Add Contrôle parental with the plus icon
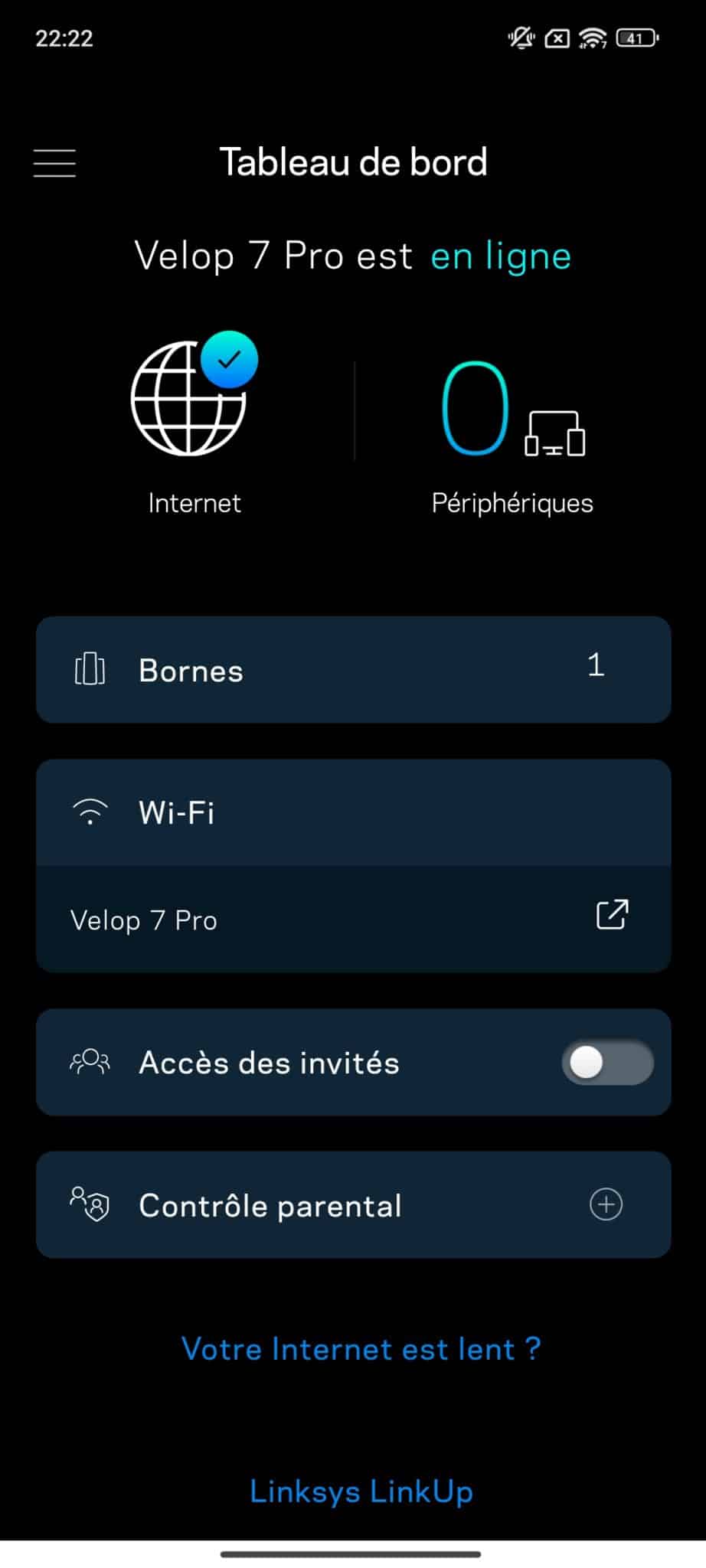Screen dimensions: 706x1568 coord(606,1204)
